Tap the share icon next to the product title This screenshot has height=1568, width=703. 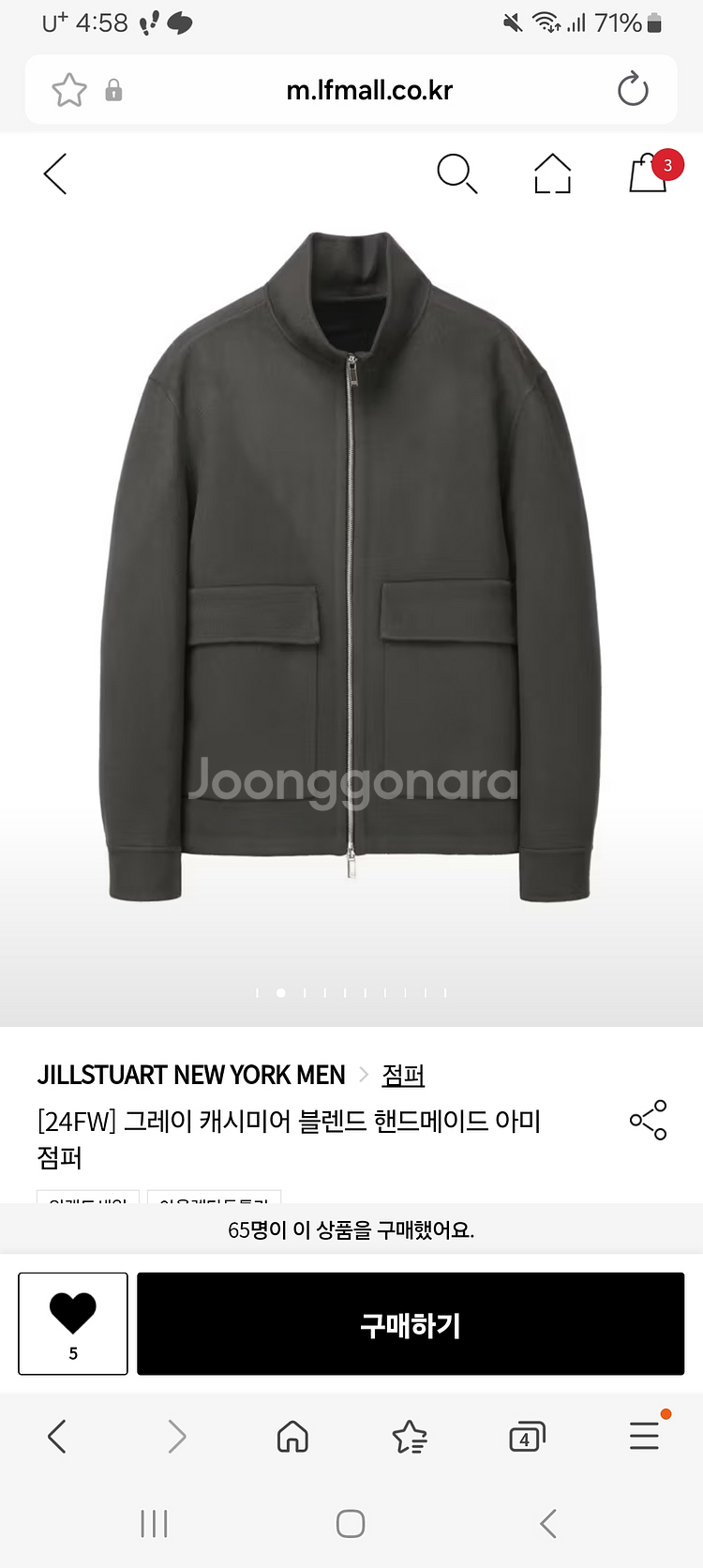(x=647, y=1120)
